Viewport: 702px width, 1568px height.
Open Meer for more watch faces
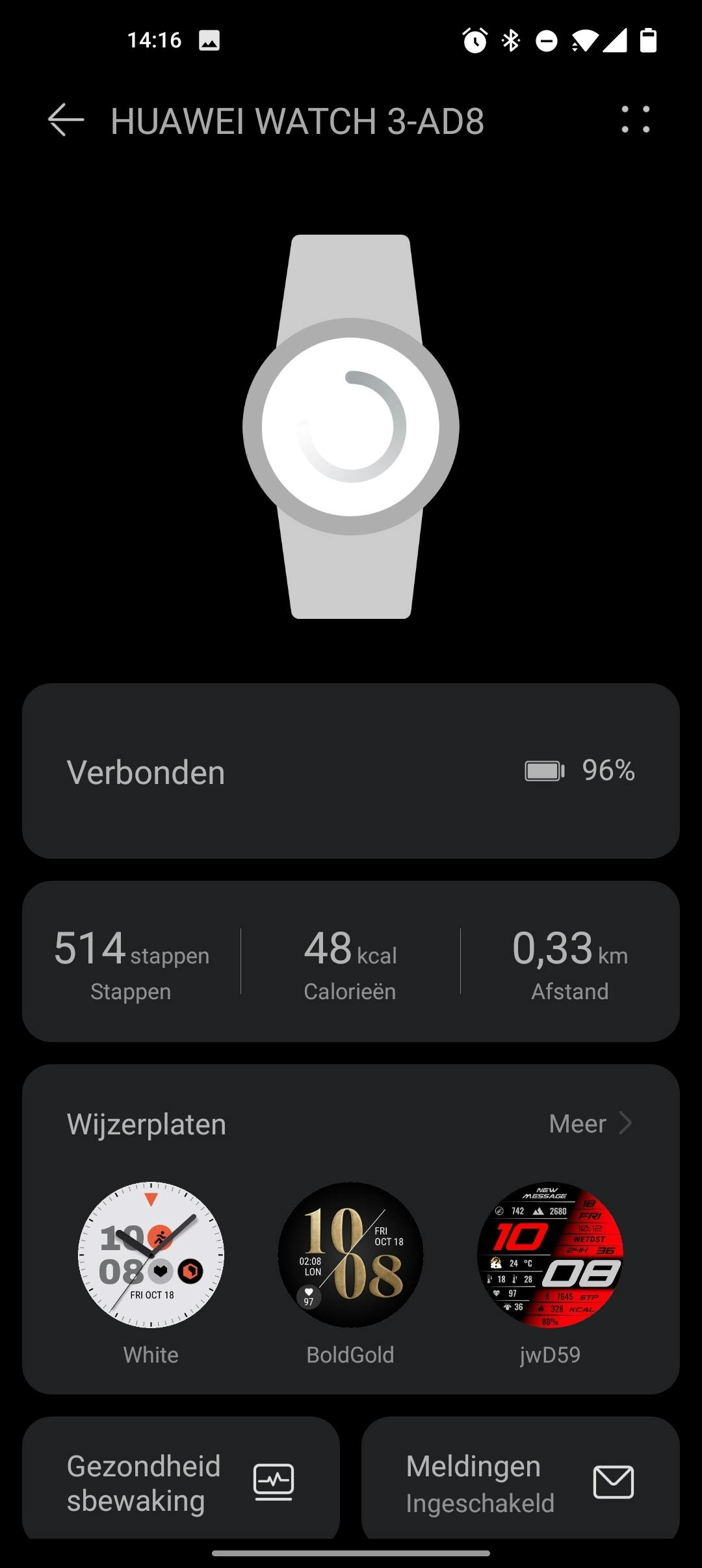point(590,1124)
